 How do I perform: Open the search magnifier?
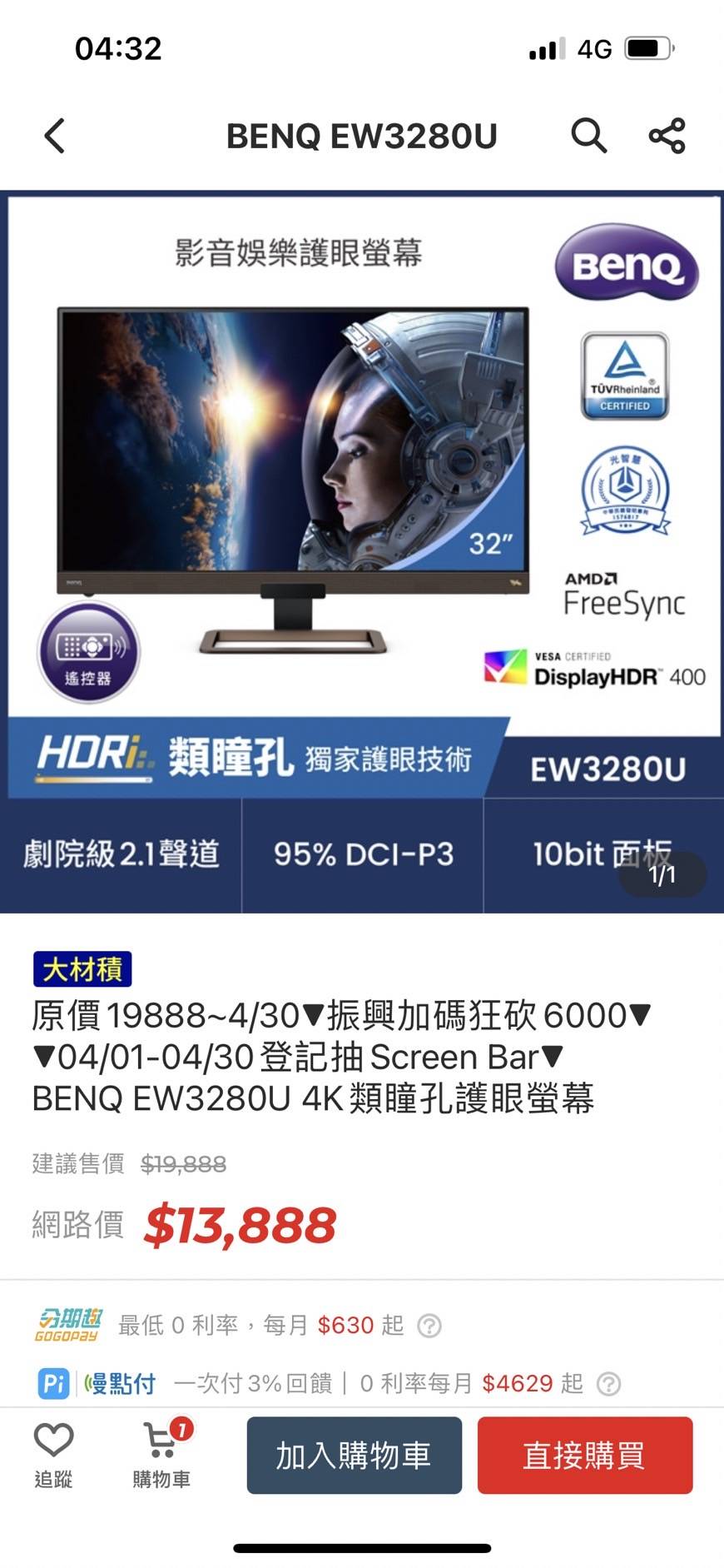pyautogui.click(x=588, y=135)
